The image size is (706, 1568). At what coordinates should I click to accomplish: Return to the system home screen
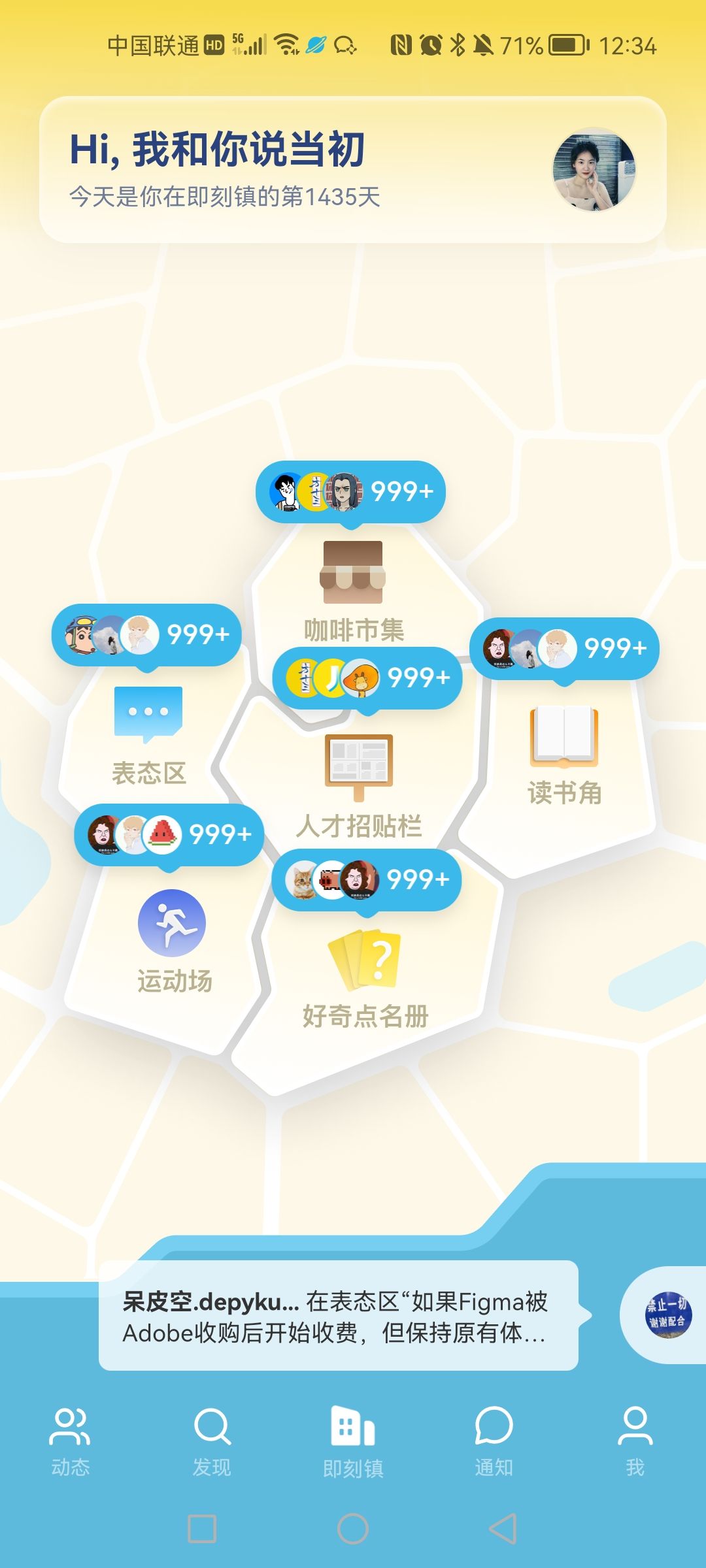coord(353,1529)
